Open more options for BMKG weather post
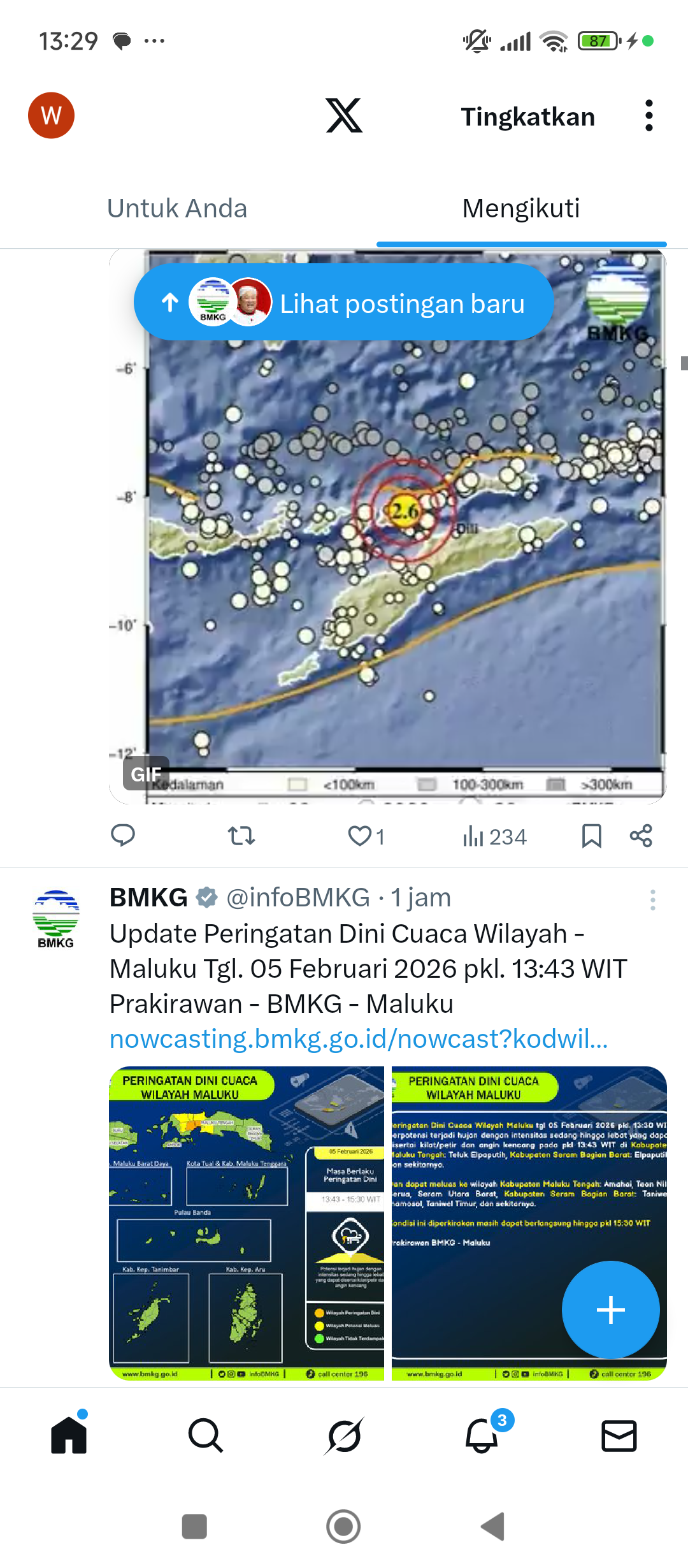688x1568 pixels. [x=652, y=900]
